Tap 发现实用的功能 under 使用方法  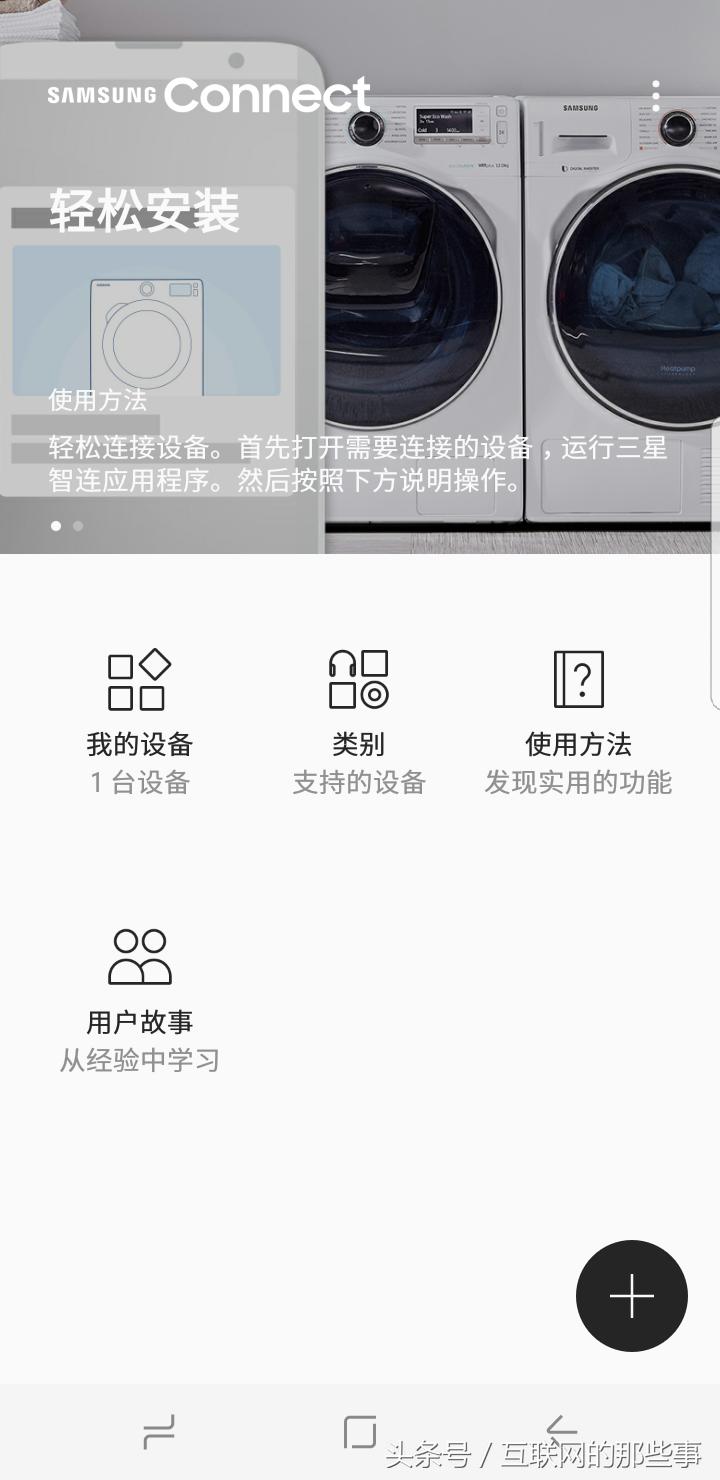tap(580, 783)
